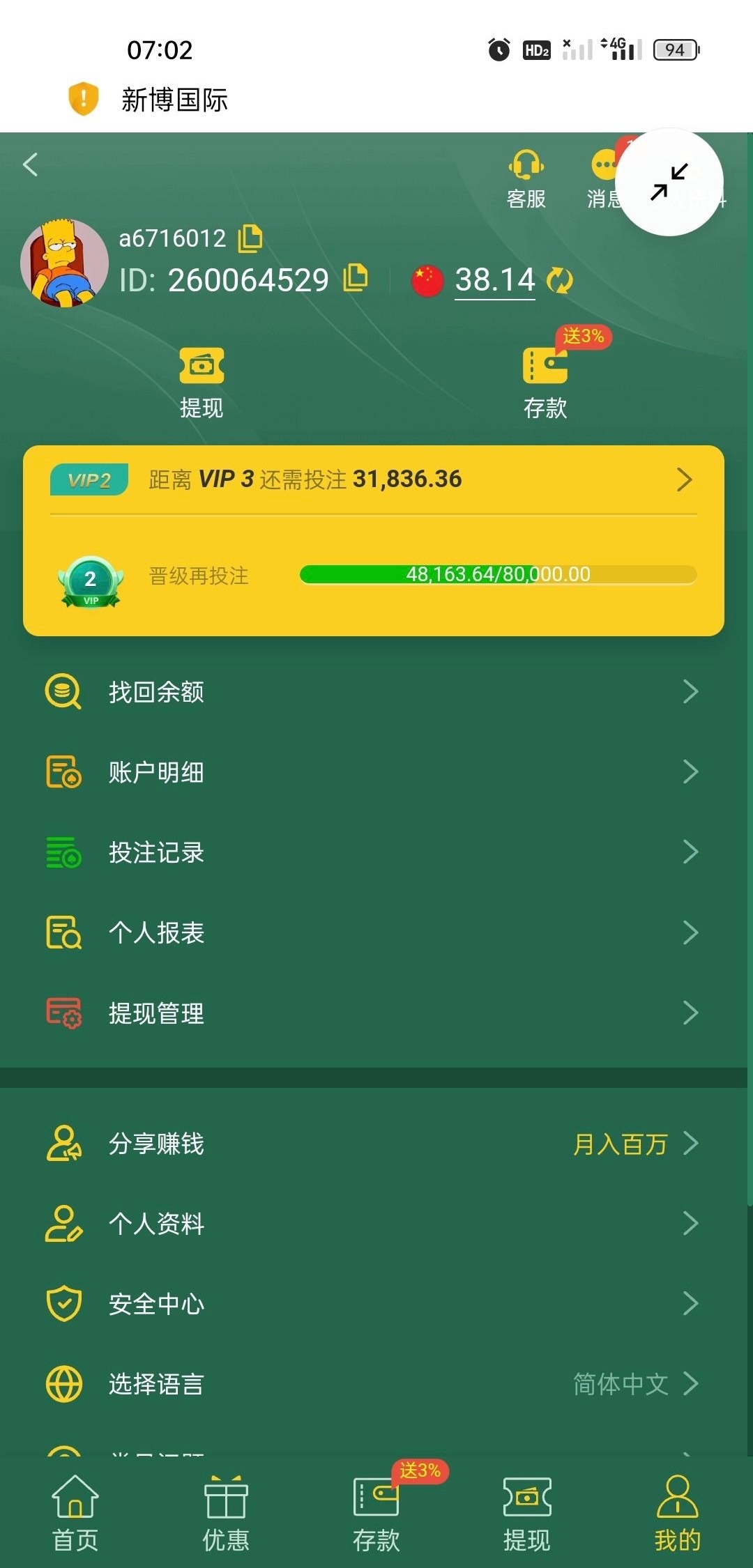Copy the ID 260064529
This screenshot has height=1568, width=753.
point(356,279)
